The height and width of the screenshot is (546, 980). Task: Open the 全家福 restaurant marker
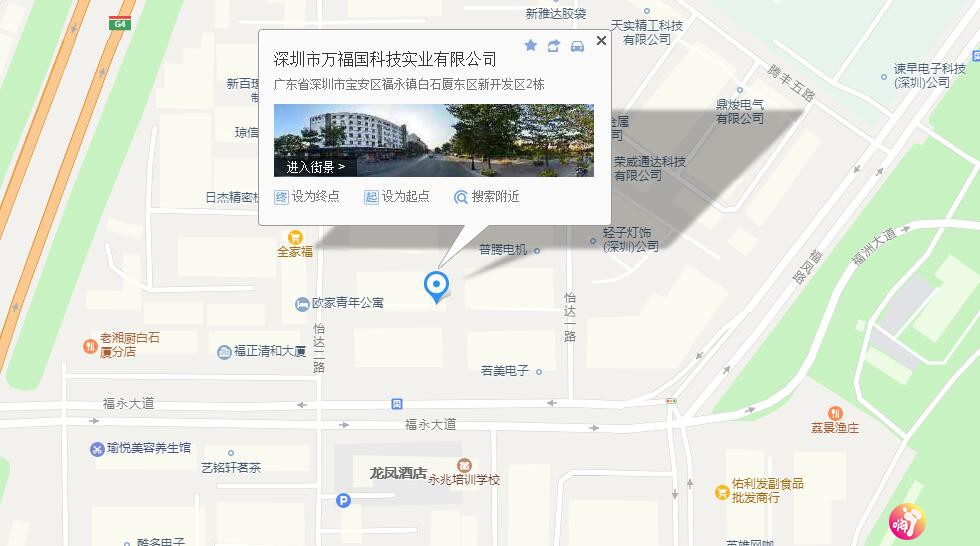(296, 236)
